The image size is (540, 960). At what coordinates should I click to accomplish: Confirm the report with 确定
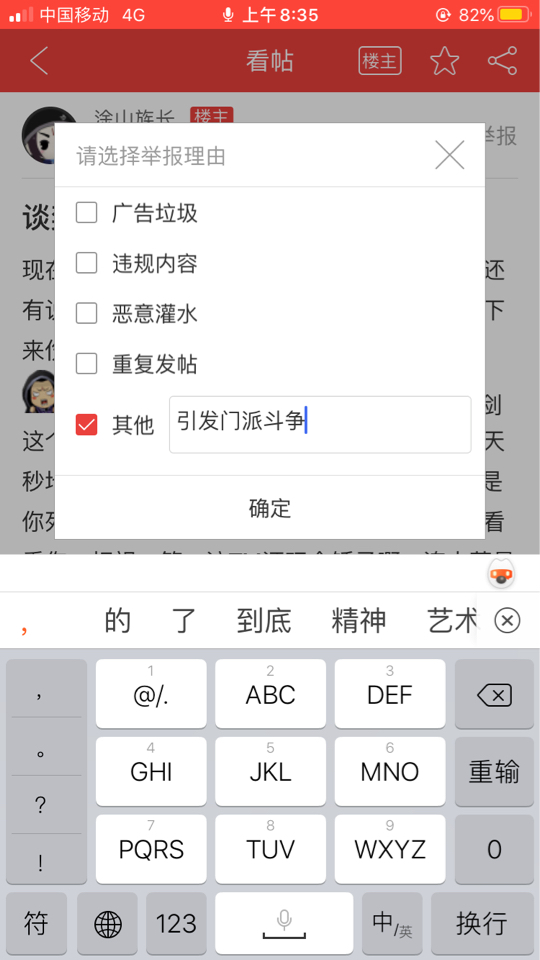270,508
